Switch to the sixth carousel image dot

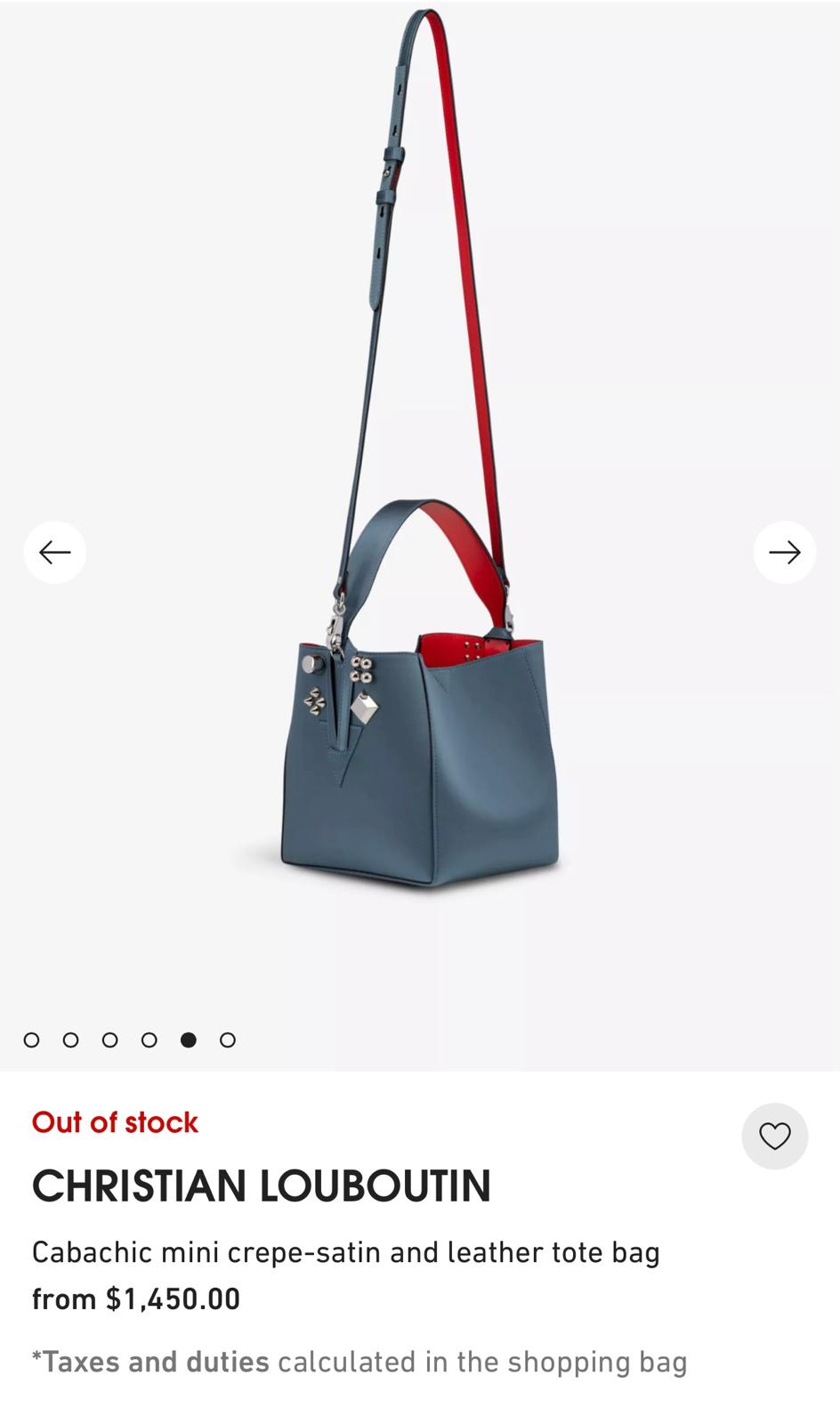[228, 1040]
